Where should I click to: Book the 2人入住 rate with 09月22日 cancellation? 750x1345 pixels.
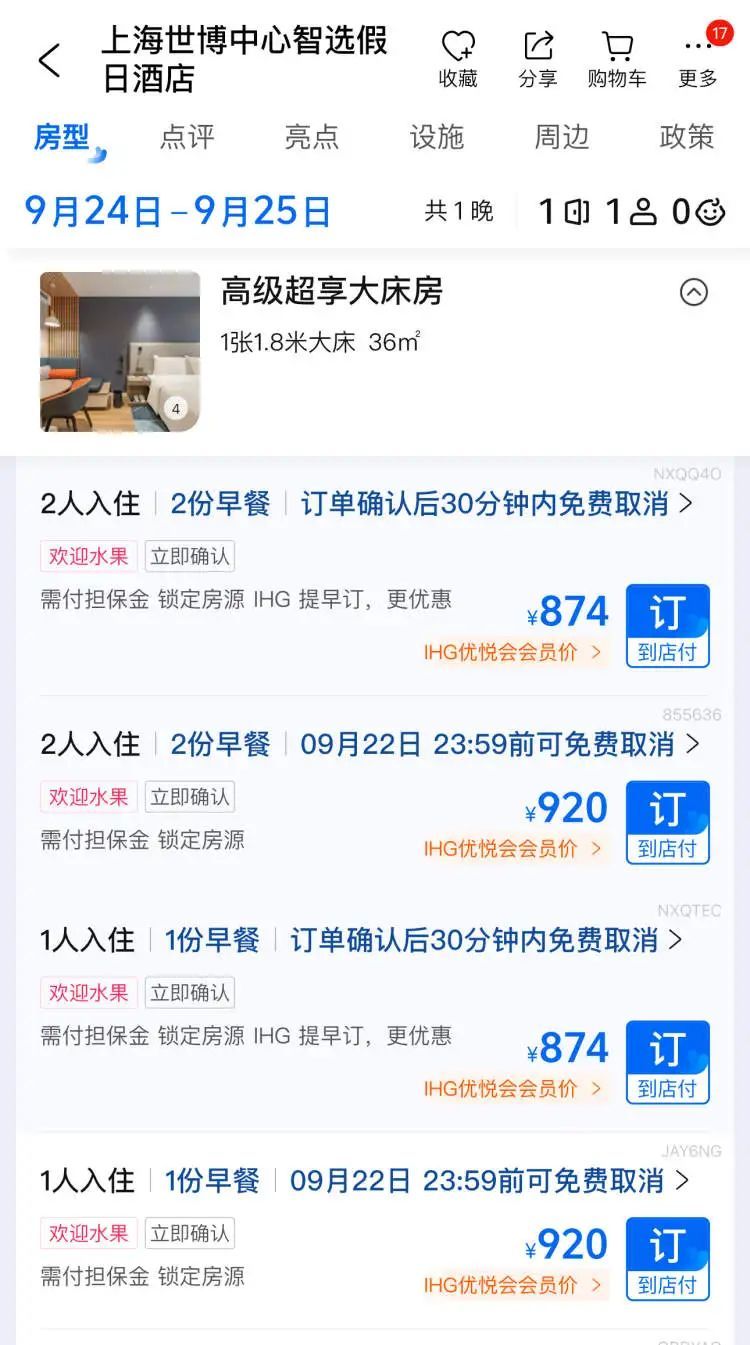(667, 822)
